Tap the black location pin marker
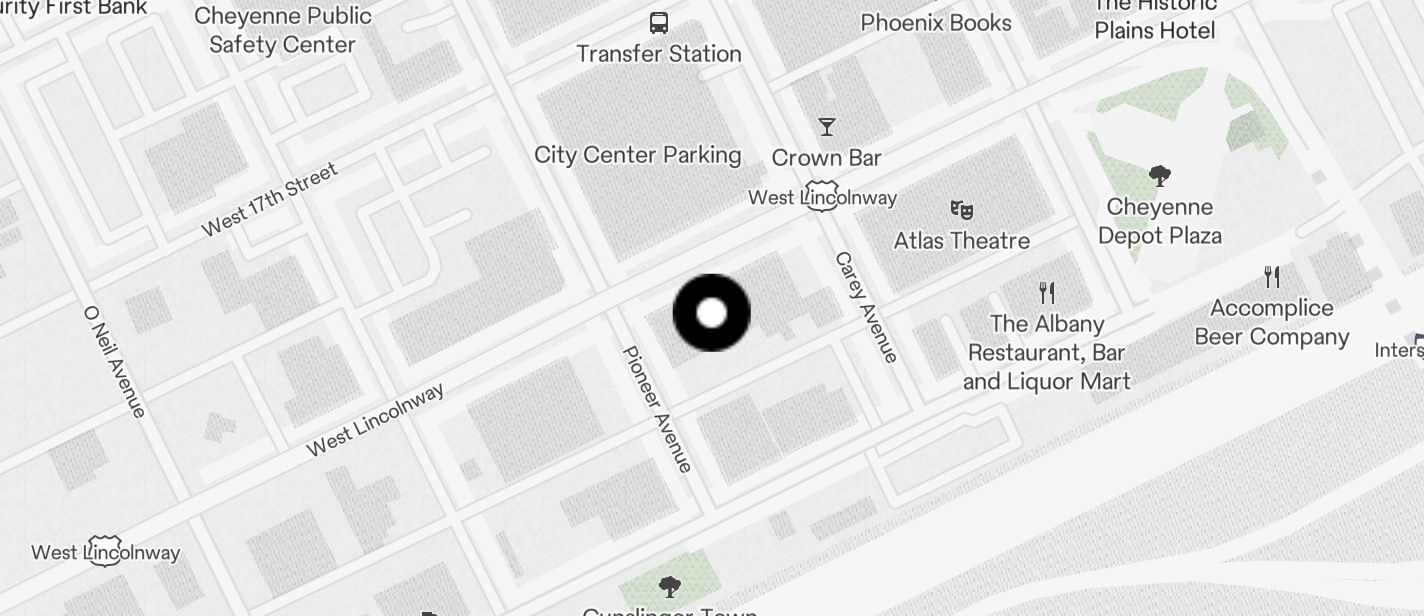Image resolution: width=1424 pixels, height=616 pixels. (x=711, y=313)
